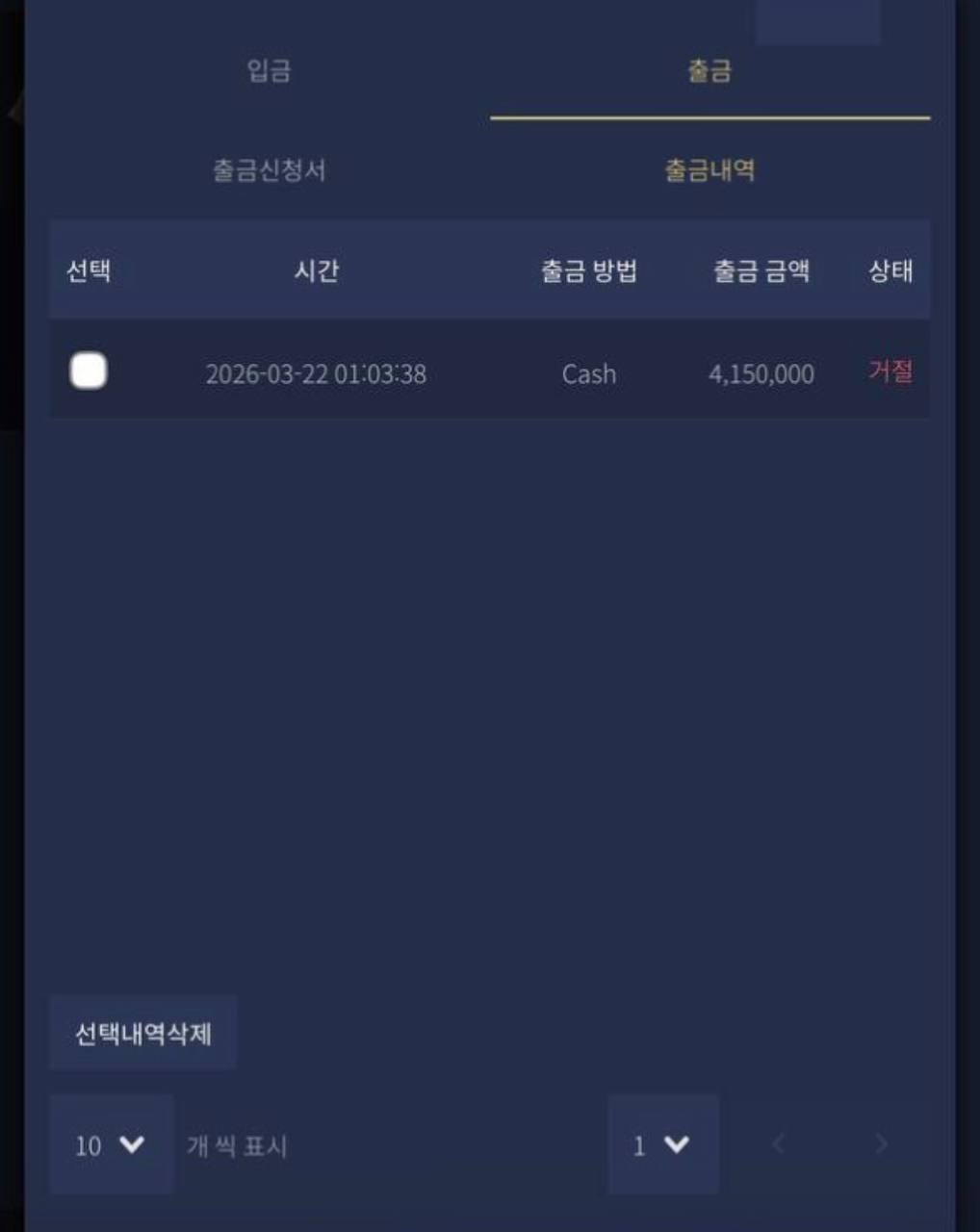
Task: Go to the previous page arrow
Action: tap(779, 1143)
